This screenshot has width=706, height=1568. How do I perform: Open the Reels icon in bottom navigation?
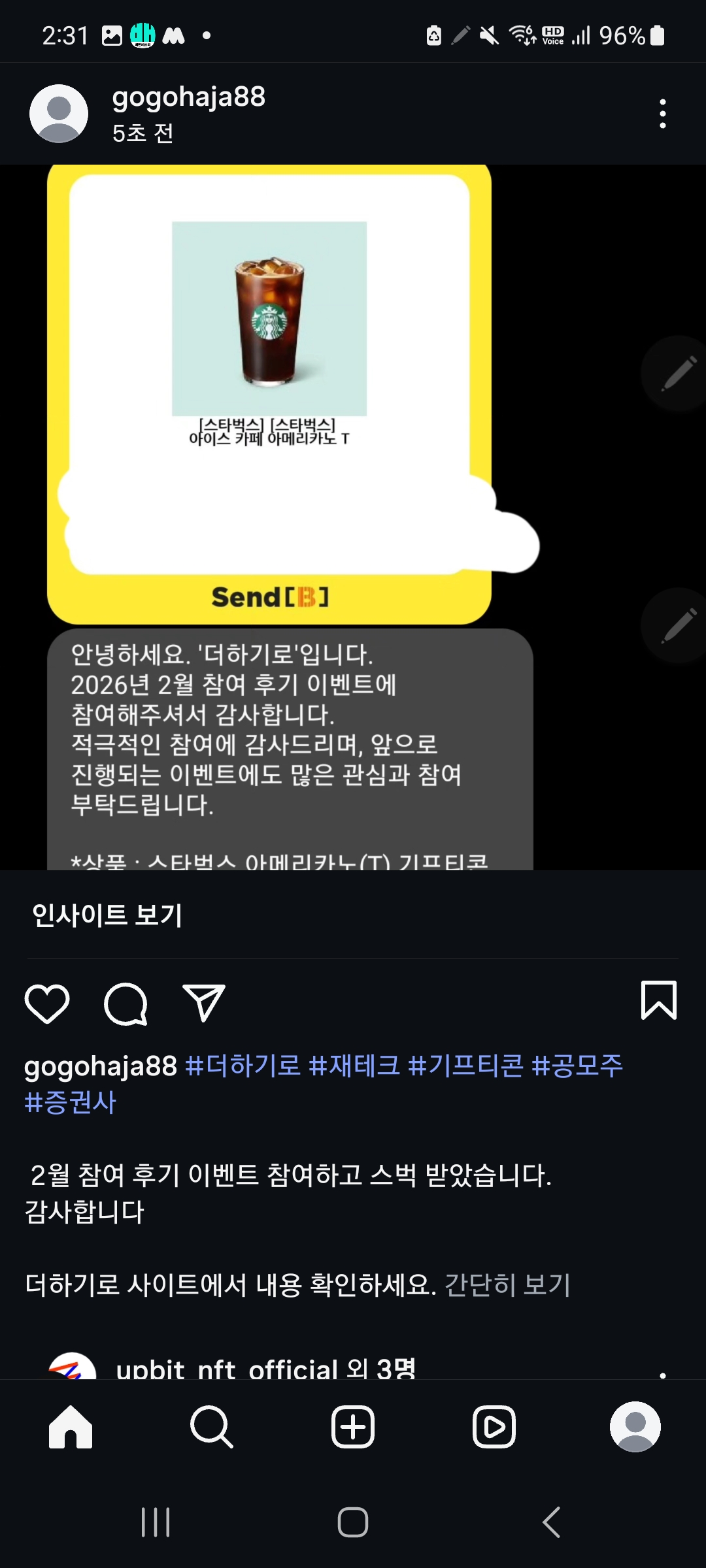[x=494, y=1427]
